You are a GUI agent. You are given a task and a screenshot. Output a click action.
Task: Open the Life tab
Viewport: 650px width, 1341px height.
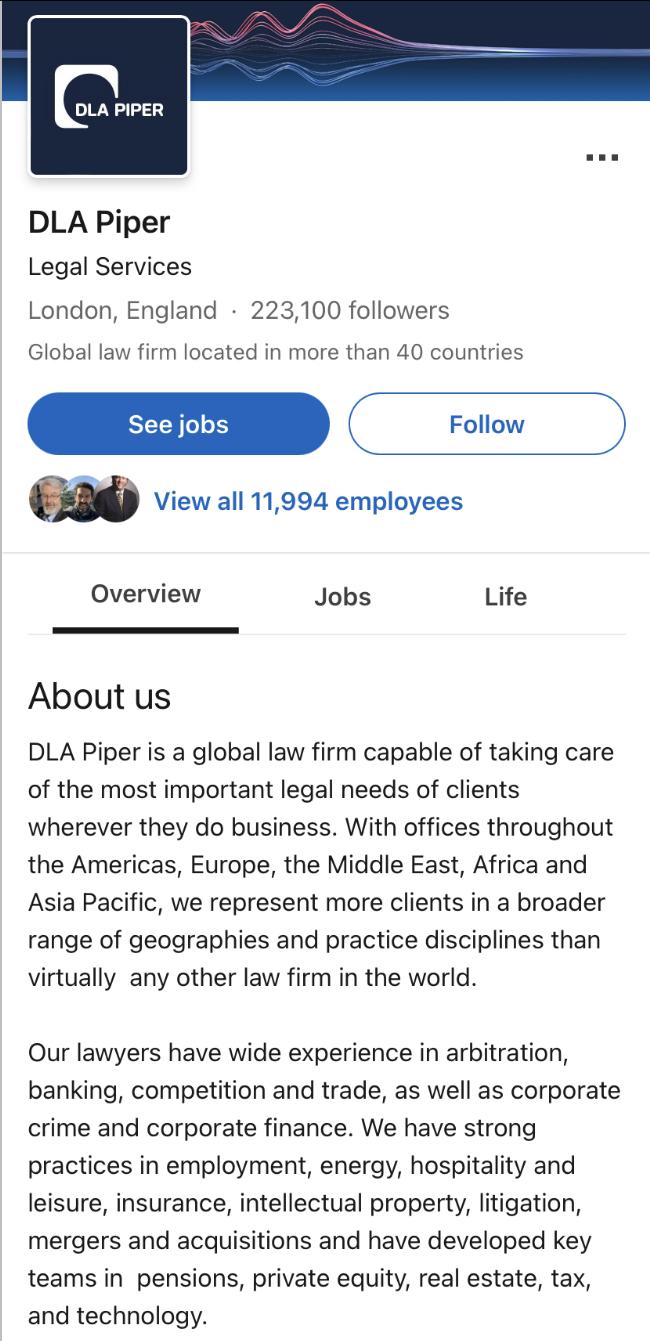pyautogui.click(x=505, y=597)
